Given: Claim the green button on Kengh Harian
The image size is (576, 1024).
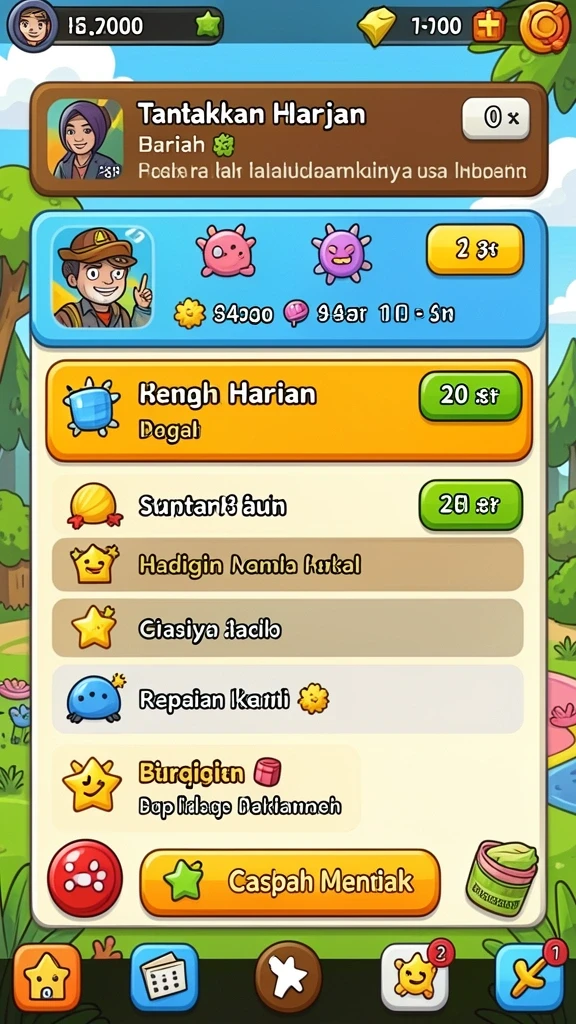Looking at the screenshot, I should tap(470, 396).
